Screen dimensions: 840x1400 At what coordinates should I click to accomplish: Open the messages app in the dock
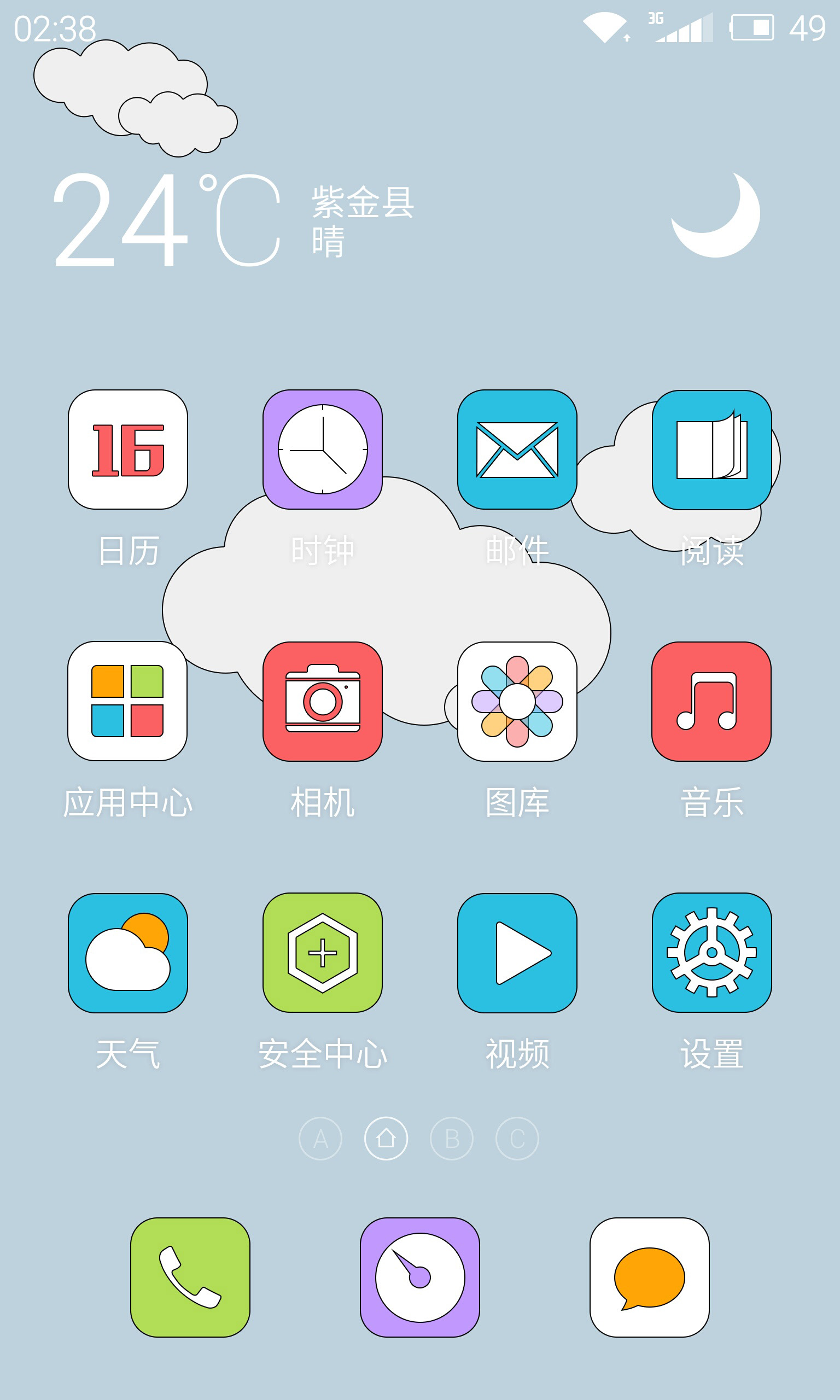coord(649,1277)
